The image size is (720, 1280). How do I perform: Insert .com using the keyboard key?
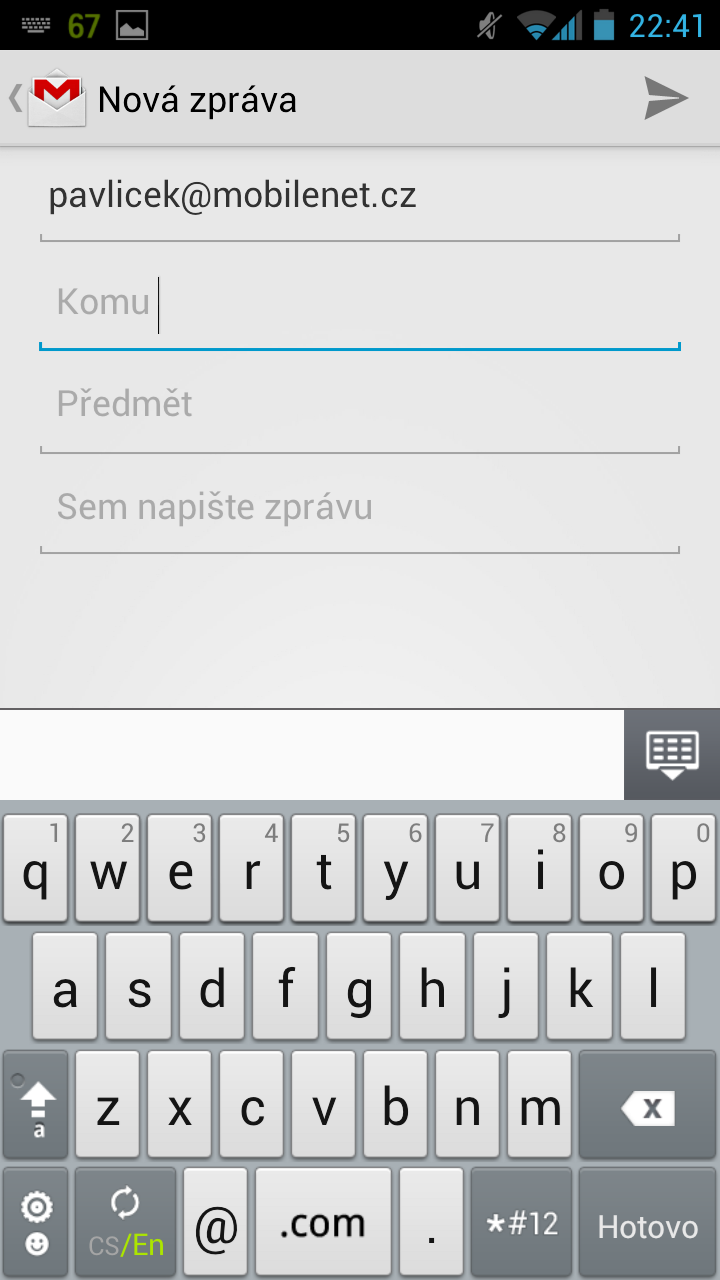coord(323,1225)
